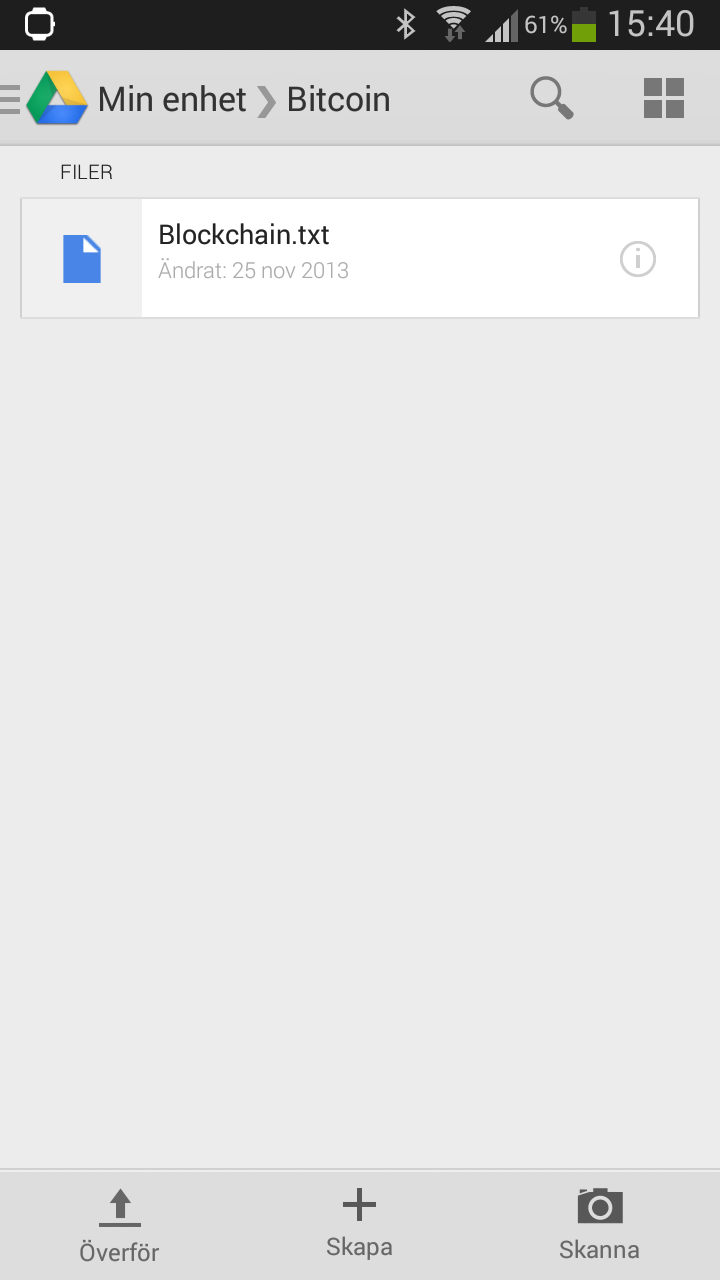Image resolution: width=720 pixels, height=1280 pixels.
Task: Search files with the magnifier icon
Action: [x=551, y=98]
